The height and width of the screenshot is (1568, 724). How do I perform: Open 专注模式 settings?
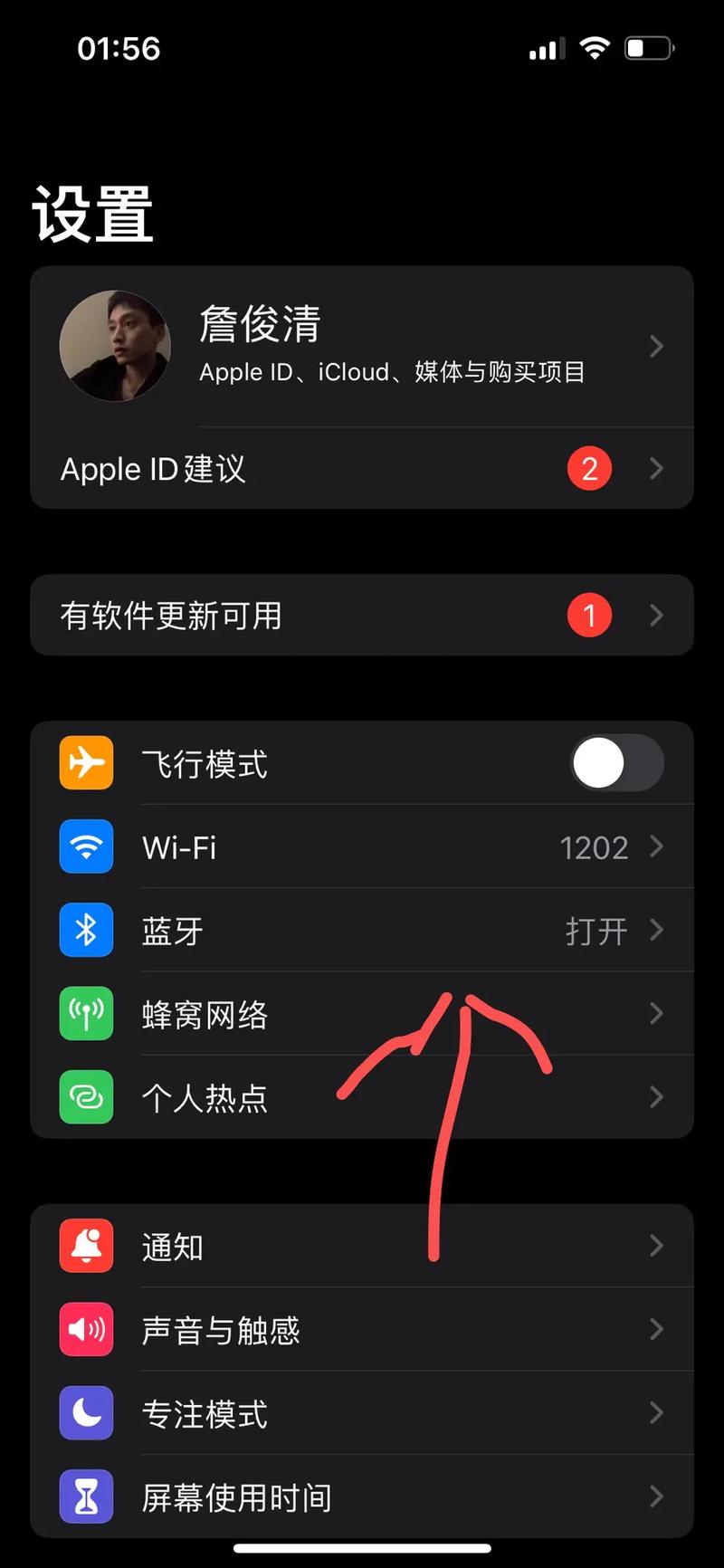click(362, 1413)
